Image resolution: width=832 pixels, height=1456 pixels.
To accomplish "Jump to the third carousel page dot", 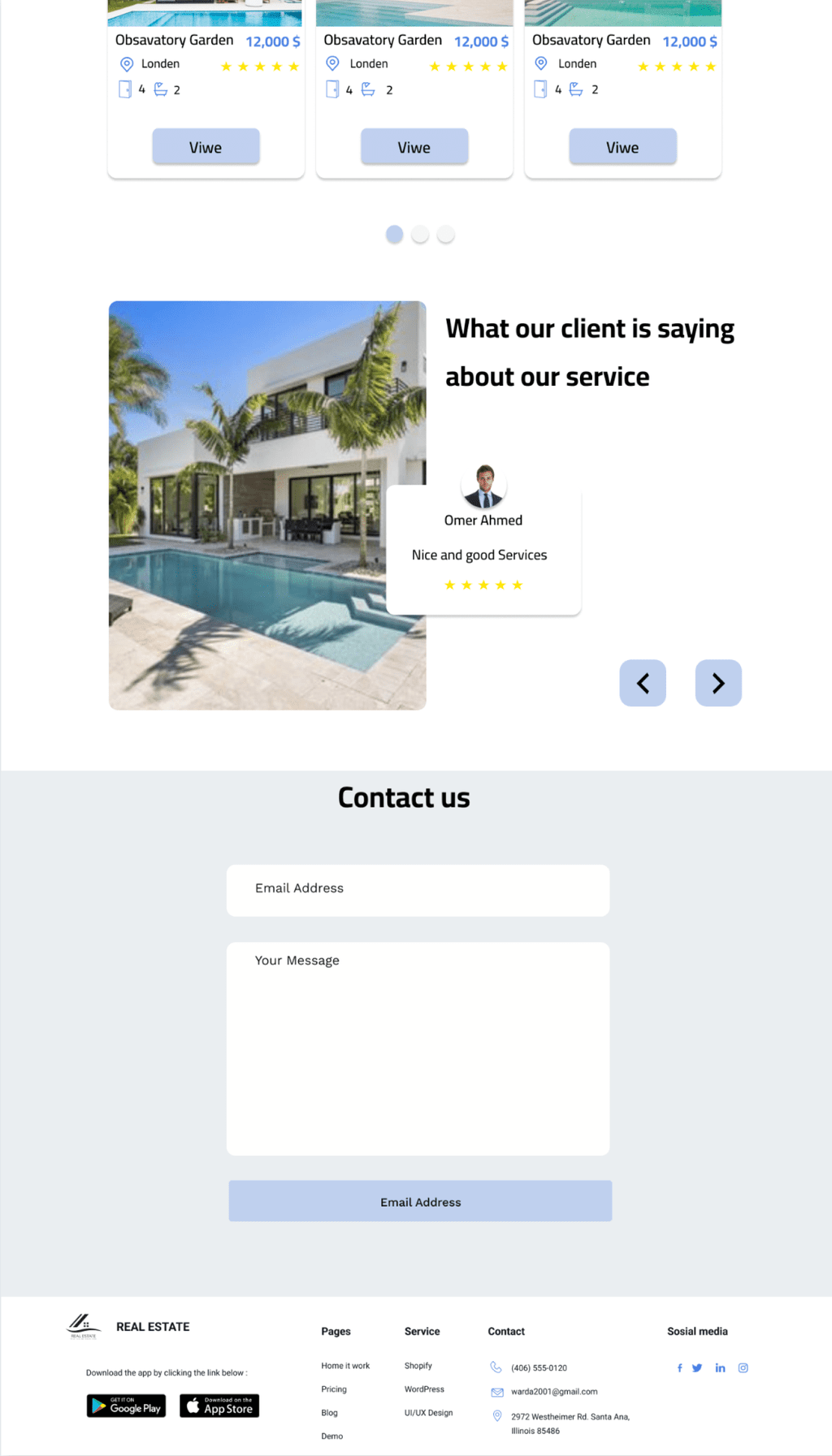I will (x=445, y=234).
